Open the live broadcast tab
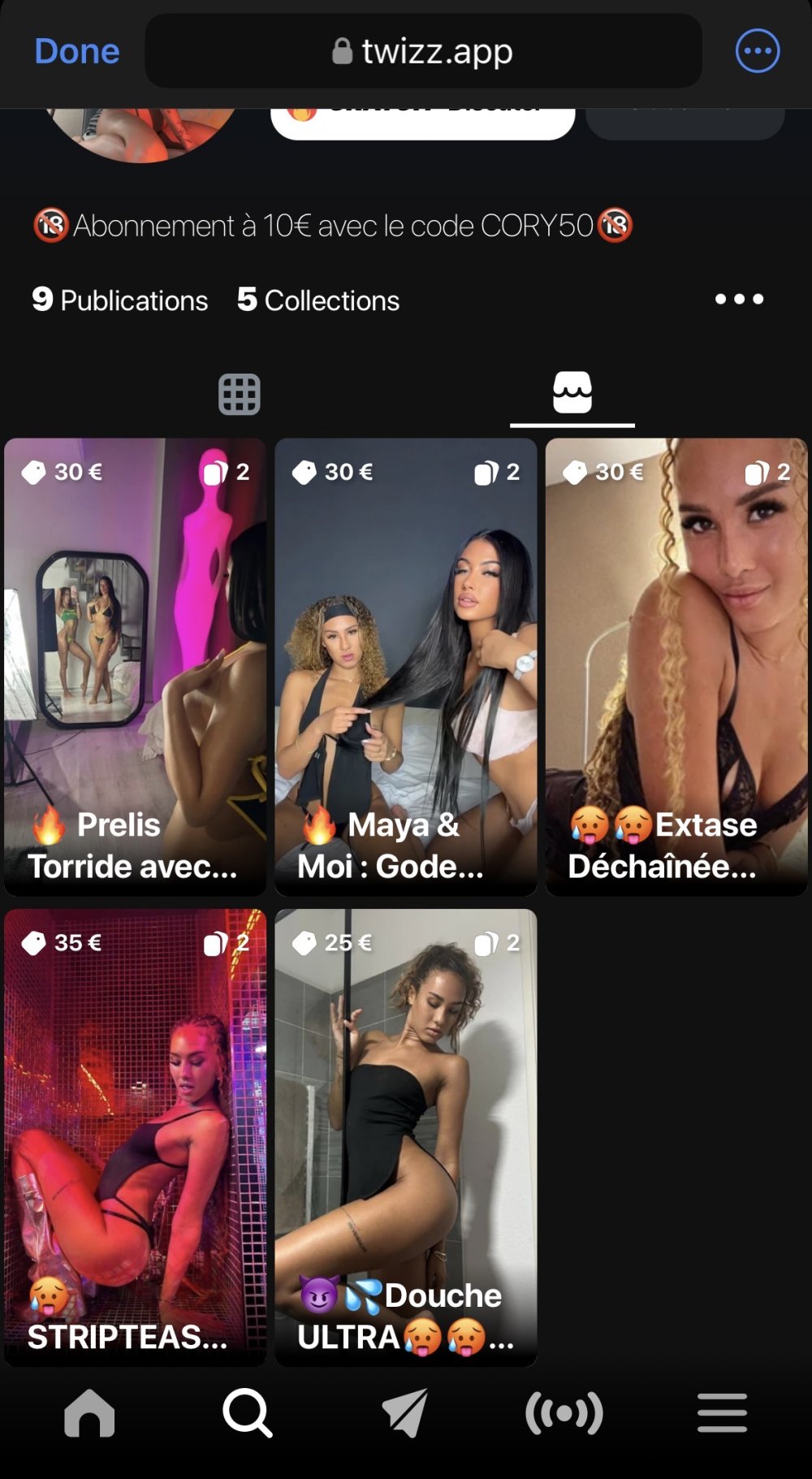The width and height of the screenshot is (812, 1479). 564,1413
